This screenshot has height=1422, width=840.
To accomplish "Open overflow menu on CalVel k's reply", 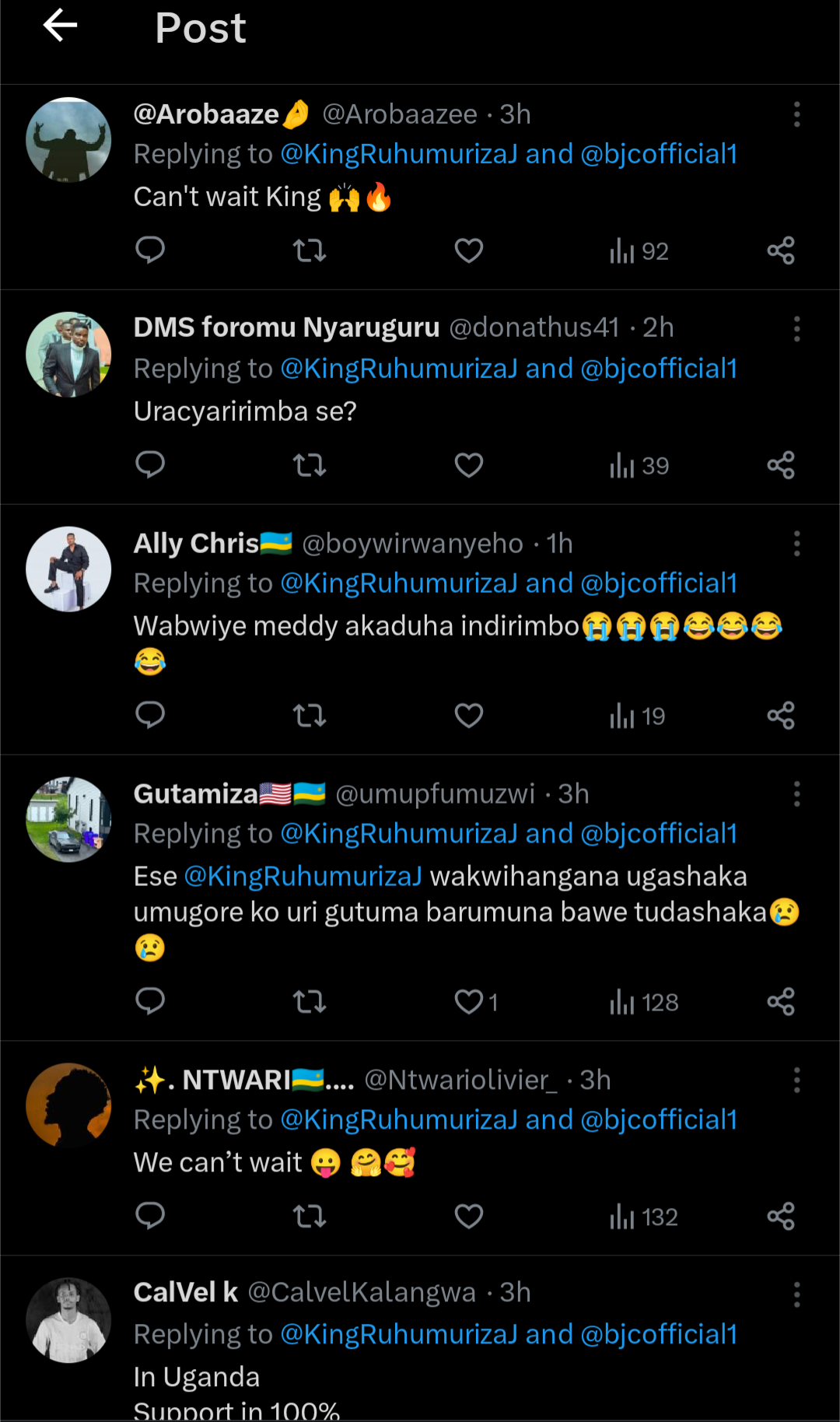I will 796,1294.
